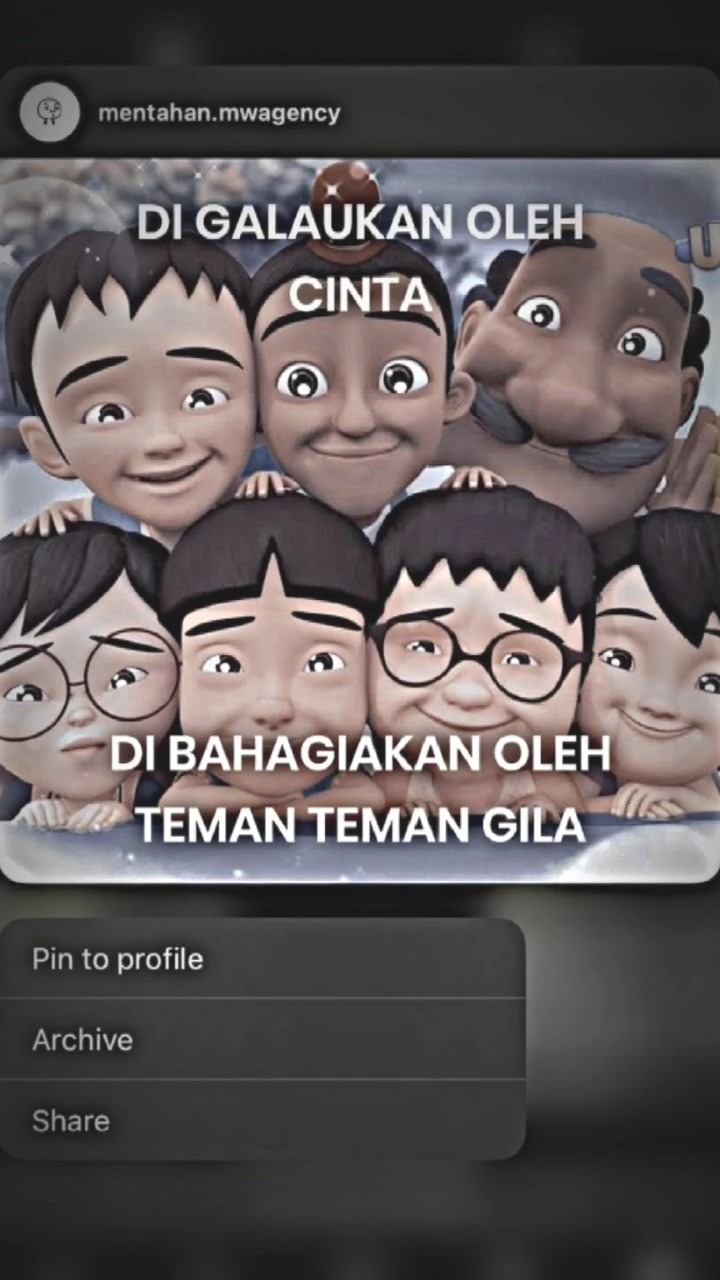Open the previewed post image

[360, 520]
